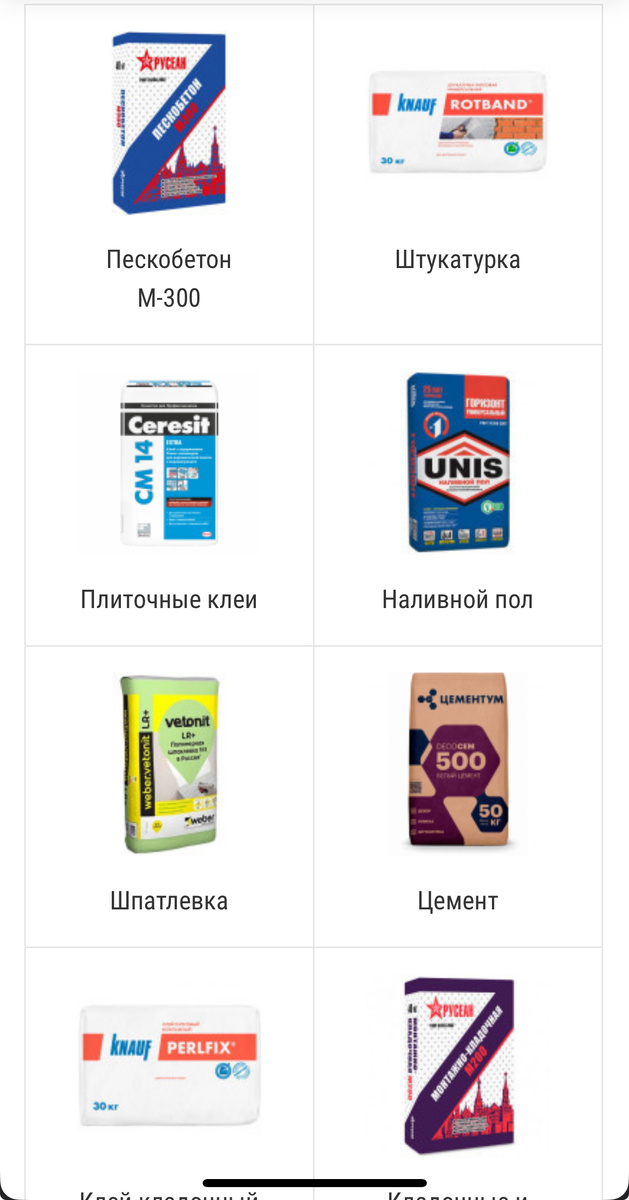
Task: Open the Наливной пол category
Action: (x=458, y=495)
